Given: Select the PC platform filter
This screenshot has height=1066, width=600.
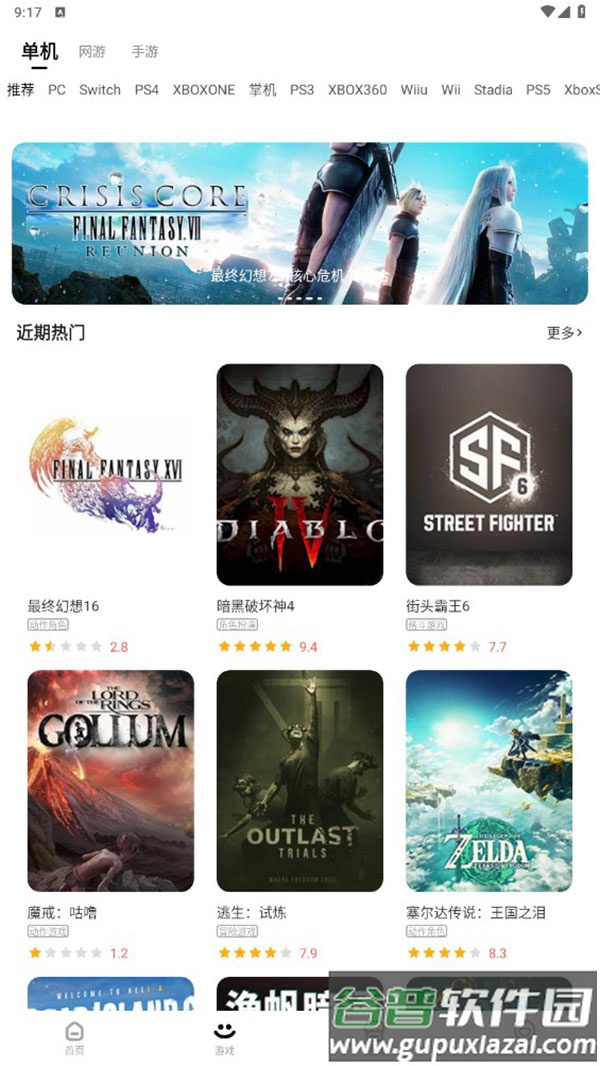Looking at the screenshot, I should [x=57, y=90].
